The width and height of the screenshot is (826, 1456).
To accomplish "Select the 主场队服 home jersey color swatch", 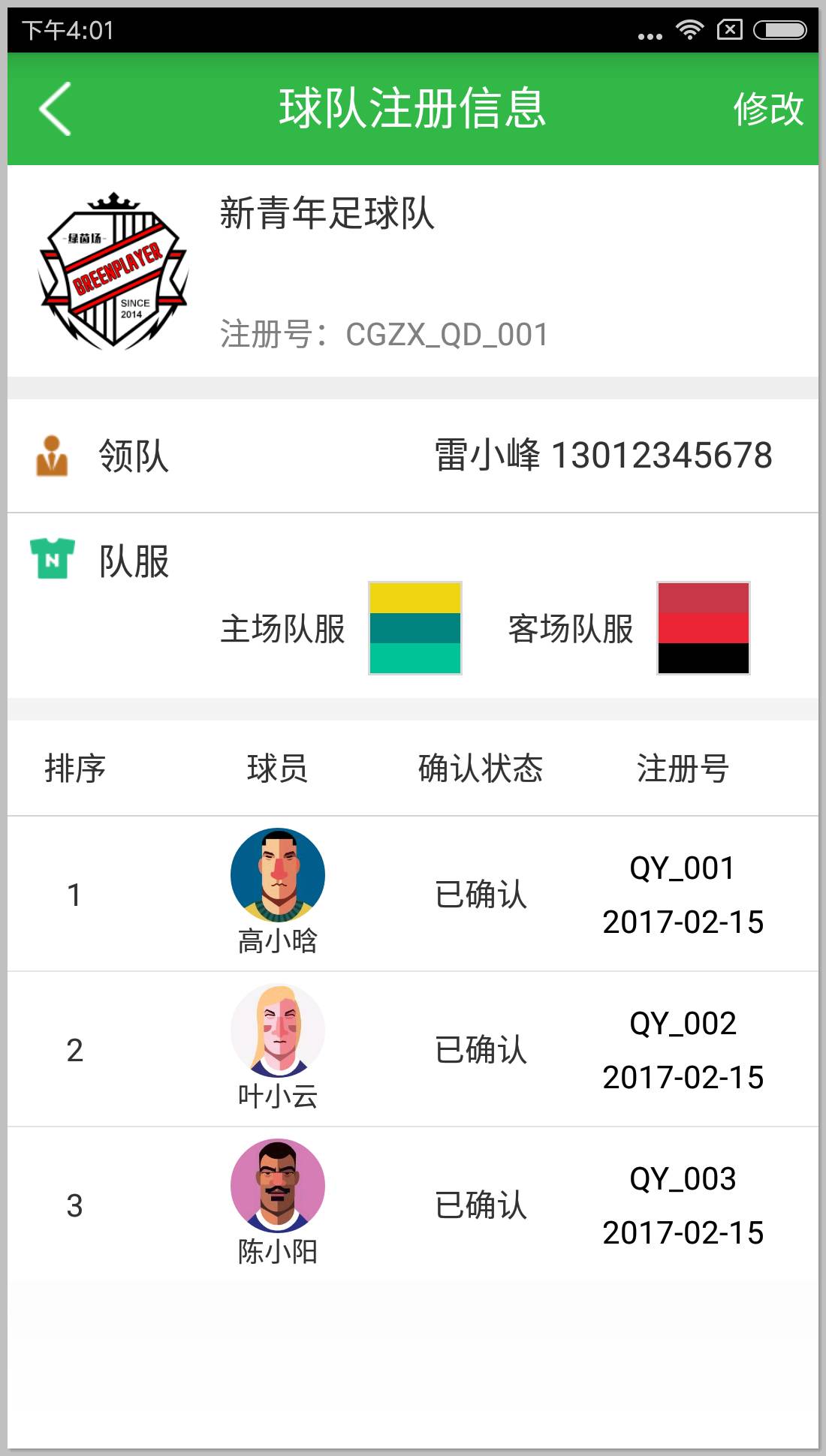I will point(415,627).
